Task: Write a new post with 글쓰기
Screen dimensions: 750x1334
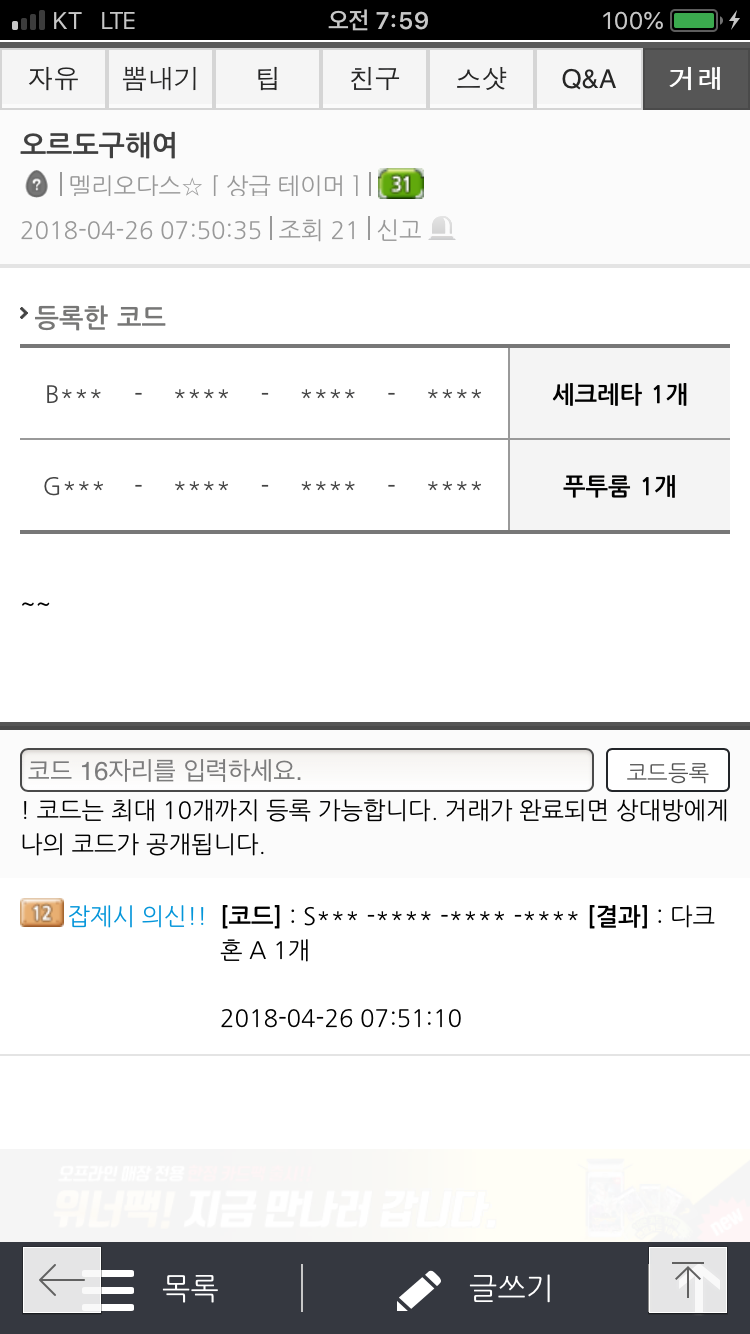Action: (475, 1288)
